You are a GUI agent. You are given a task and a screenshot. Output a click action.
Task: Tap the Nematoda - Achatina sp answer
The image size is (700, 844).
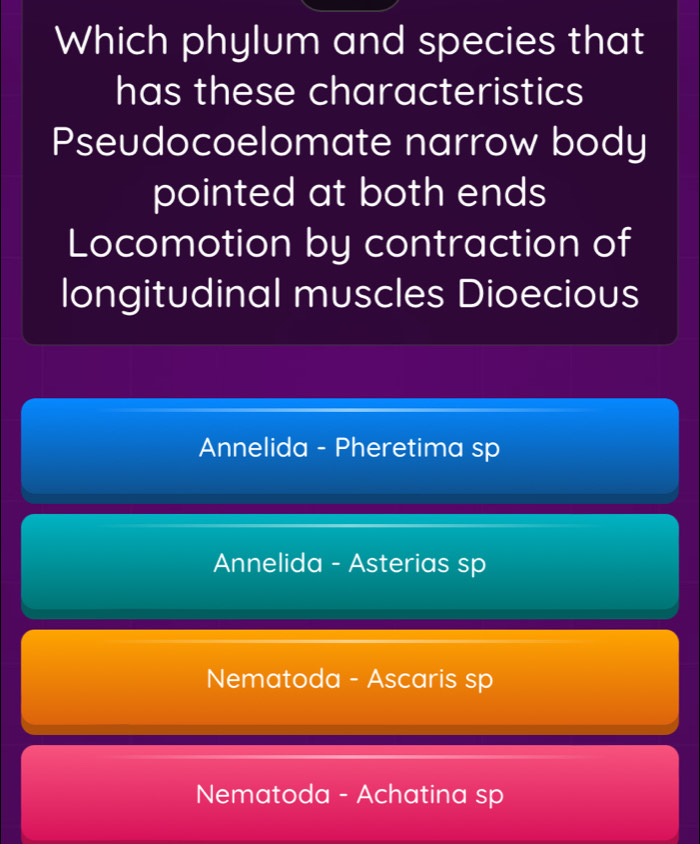click(x=349, y=794)
